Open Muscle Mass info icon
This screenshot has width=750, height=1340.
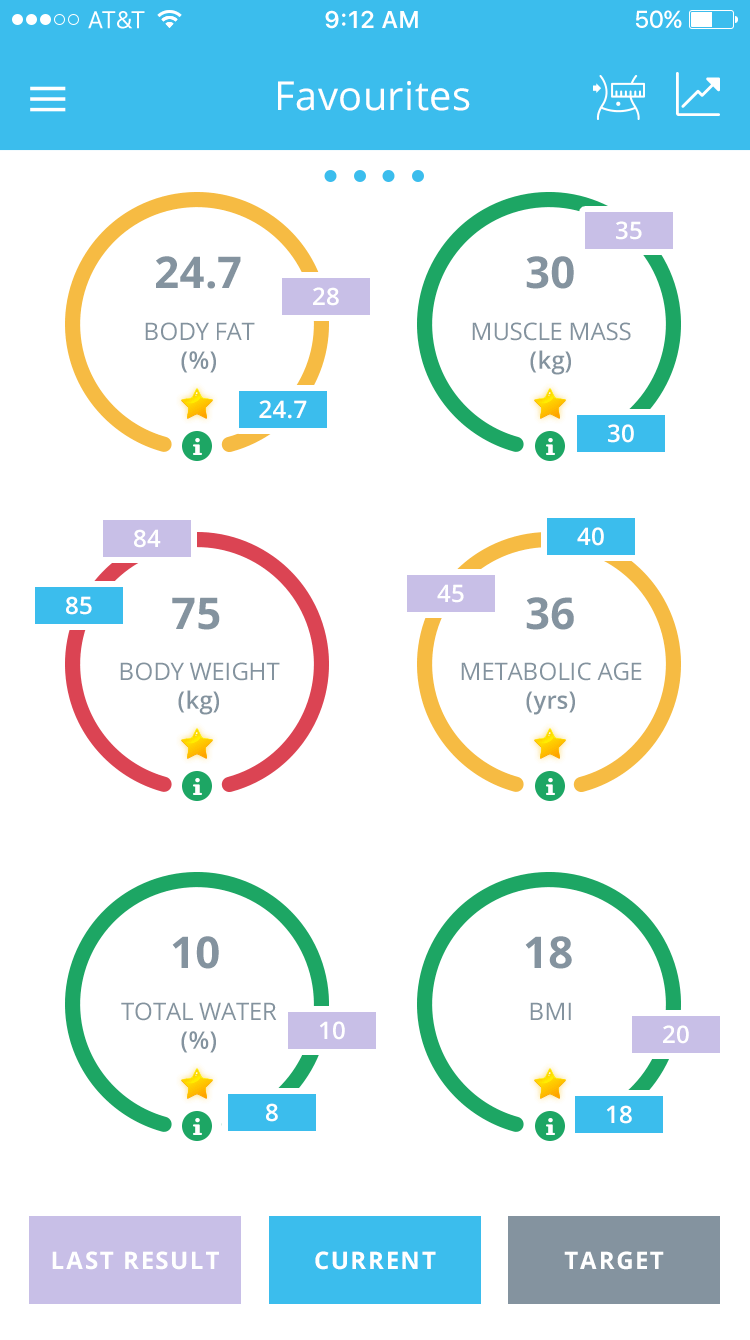point(549,446)
